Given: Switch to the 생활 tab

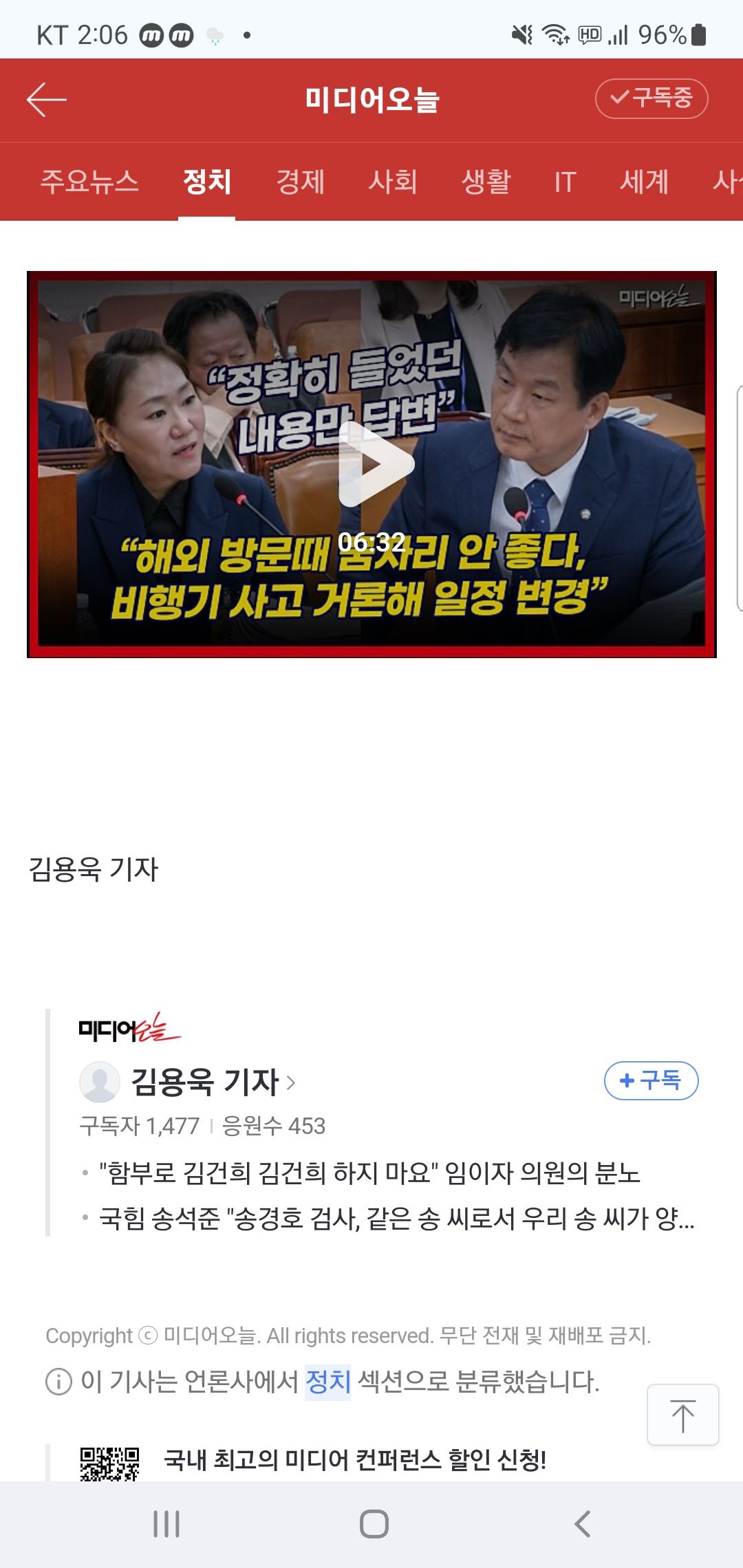Looking at the screenshot, I should (486, 182).
